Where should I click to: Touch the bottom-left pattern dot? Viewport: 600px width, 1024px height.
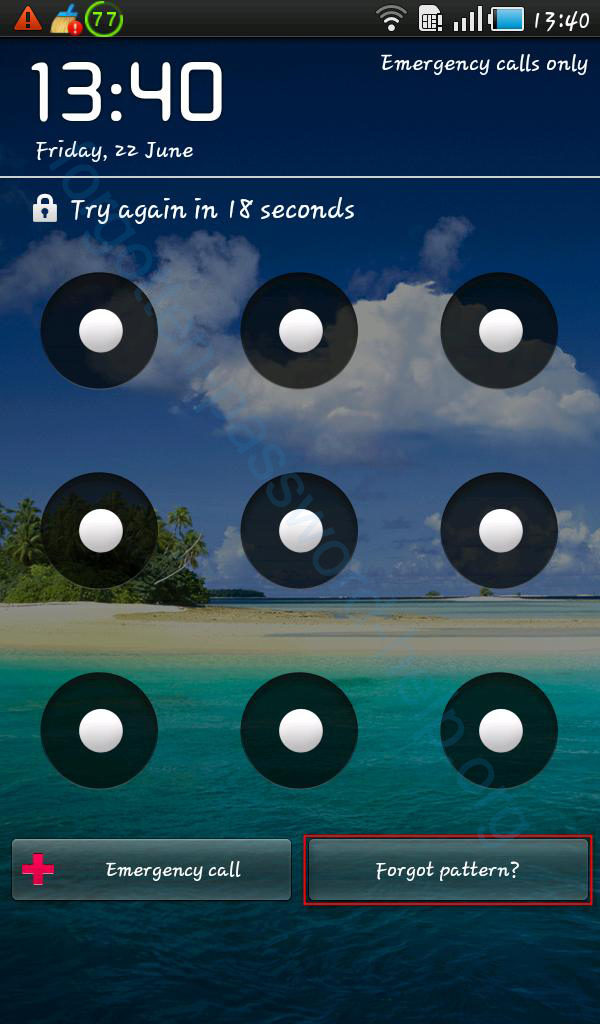point(100,730)
